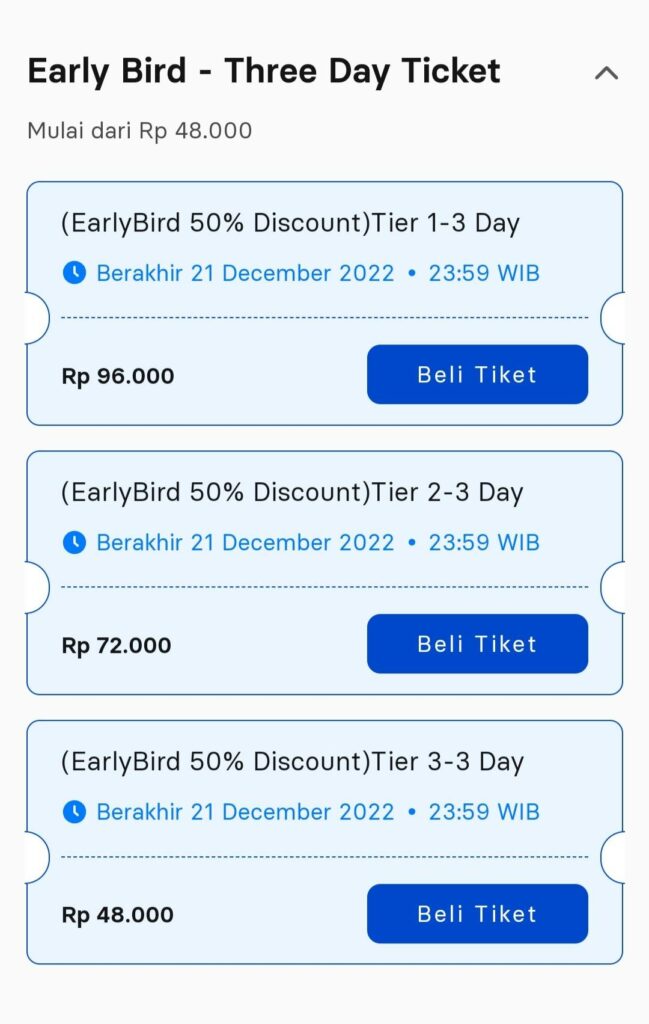649x1024 pixels.
Task: Buy the Tier 1-3 Day ticket for Rp 96.000
Action: point(477,375)
